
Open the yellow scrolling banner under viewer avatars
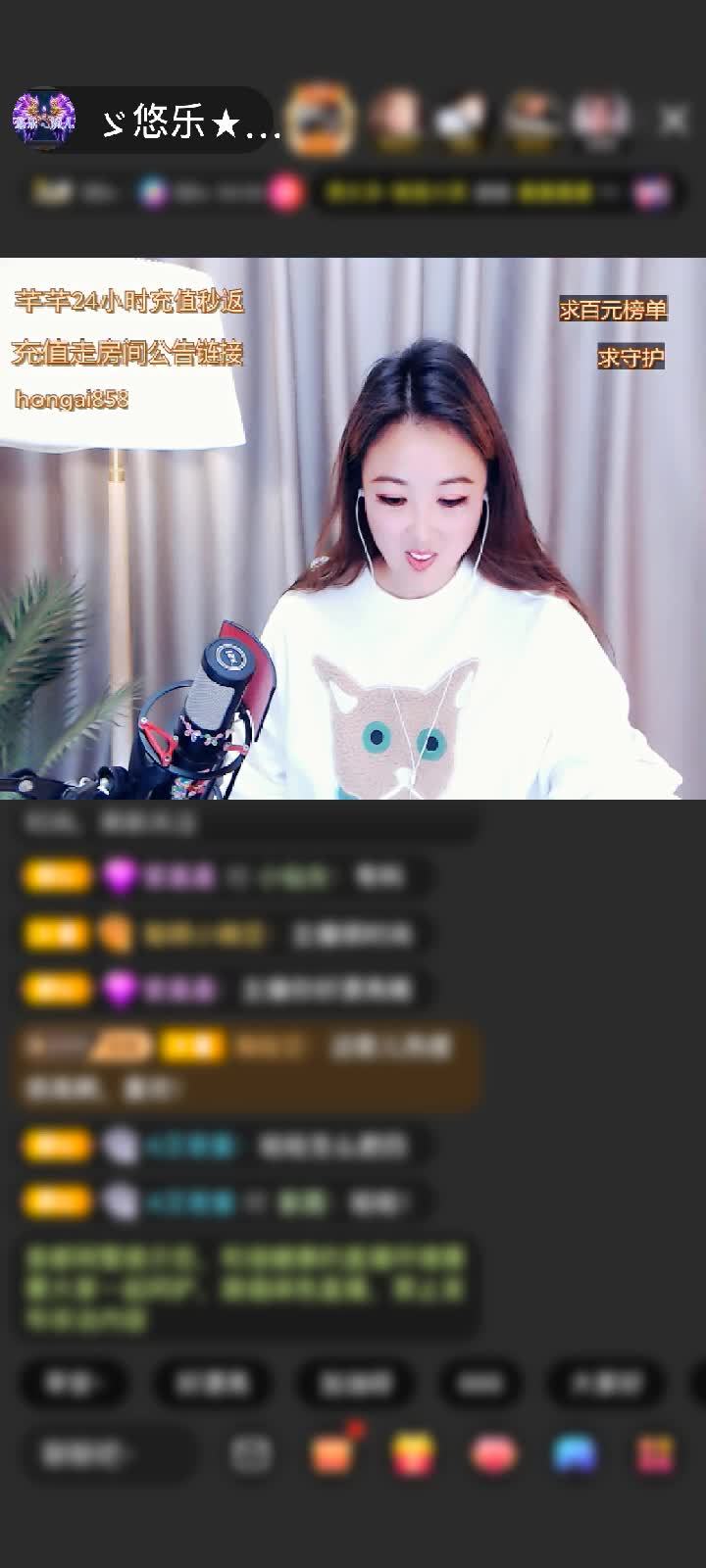(461, 192)
